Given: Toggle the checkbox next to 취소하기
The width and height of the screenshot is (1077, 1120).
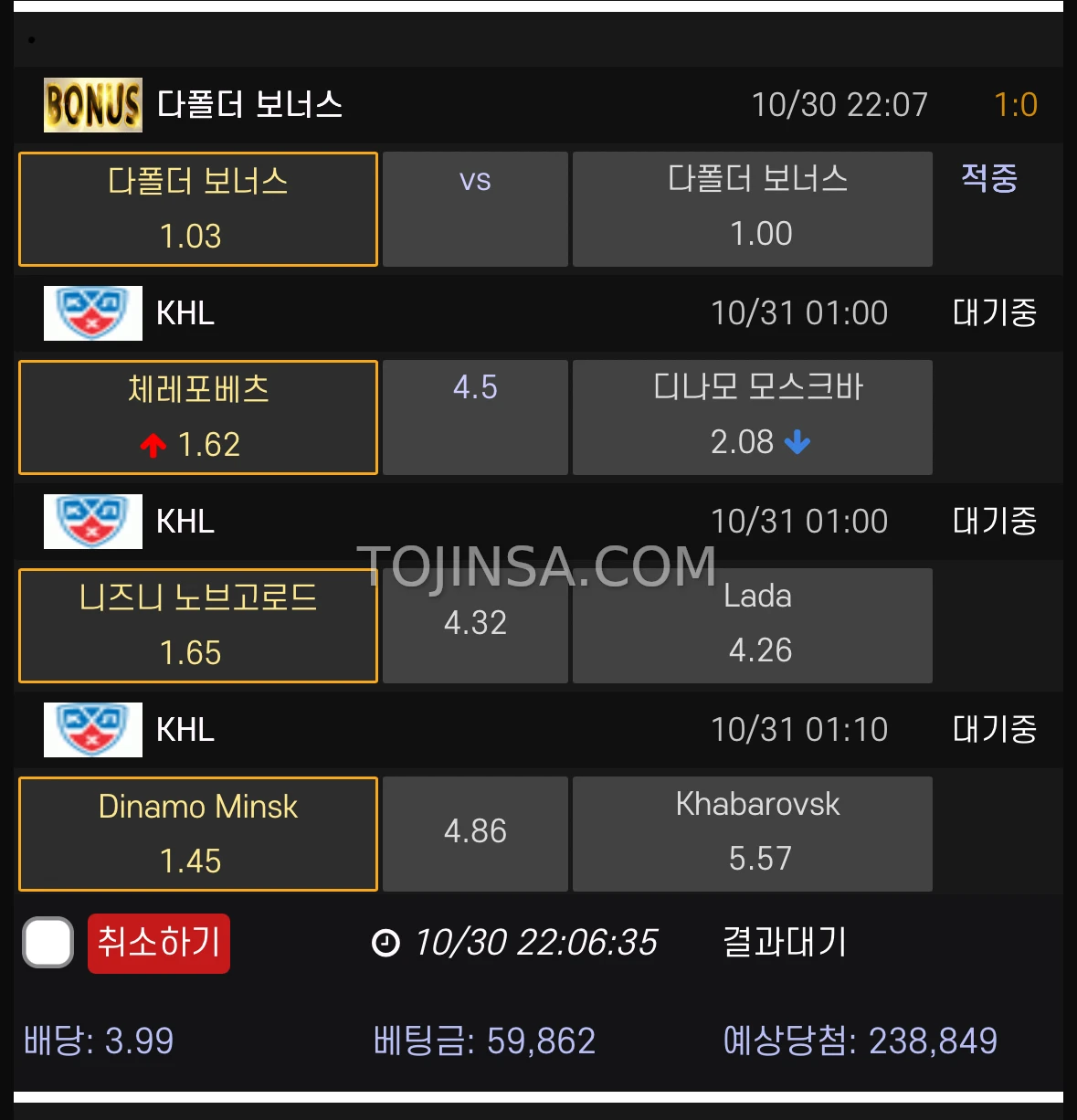Looking at the screenshot, I should point(48,943).
